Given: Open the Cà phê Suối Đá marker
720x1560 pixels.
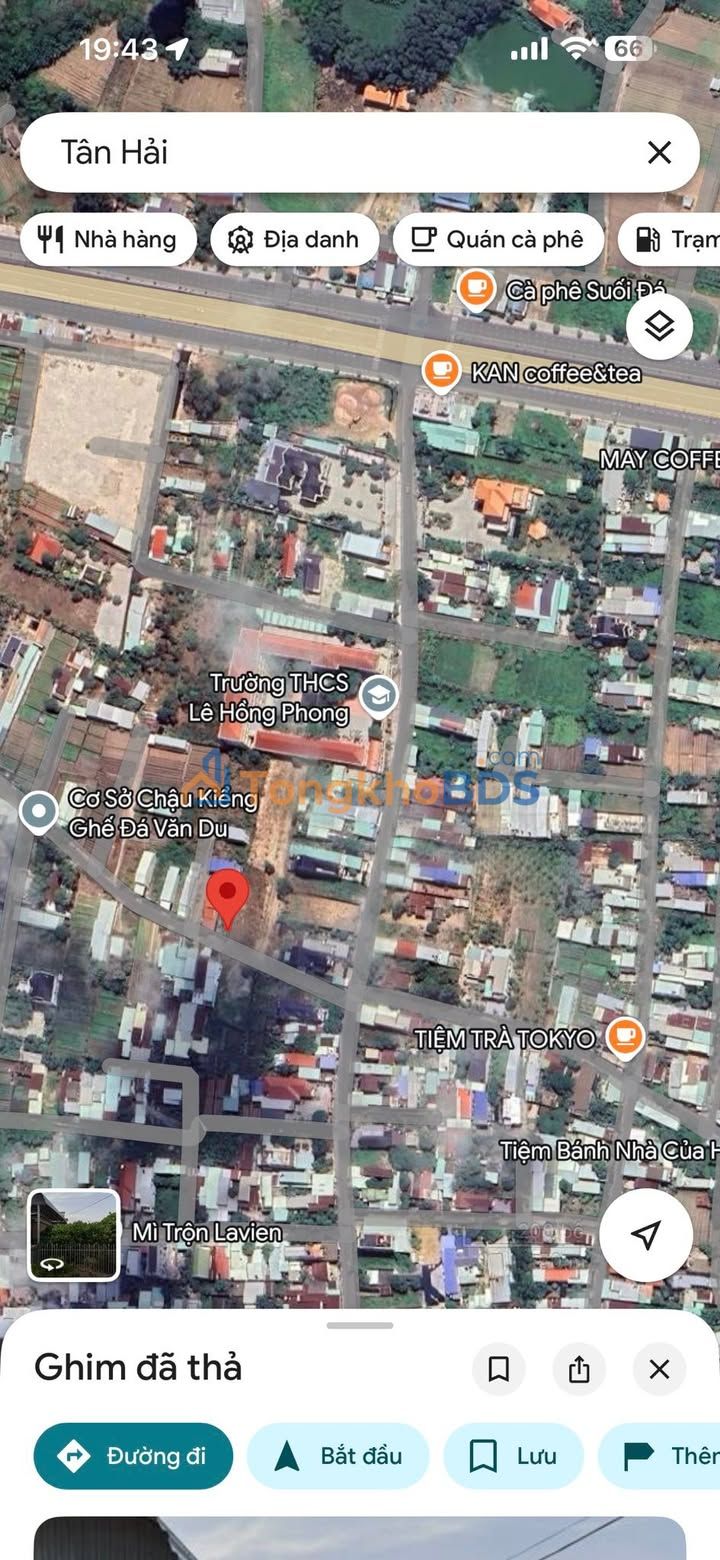Looking at the screenshot, I should click(476, 290).
